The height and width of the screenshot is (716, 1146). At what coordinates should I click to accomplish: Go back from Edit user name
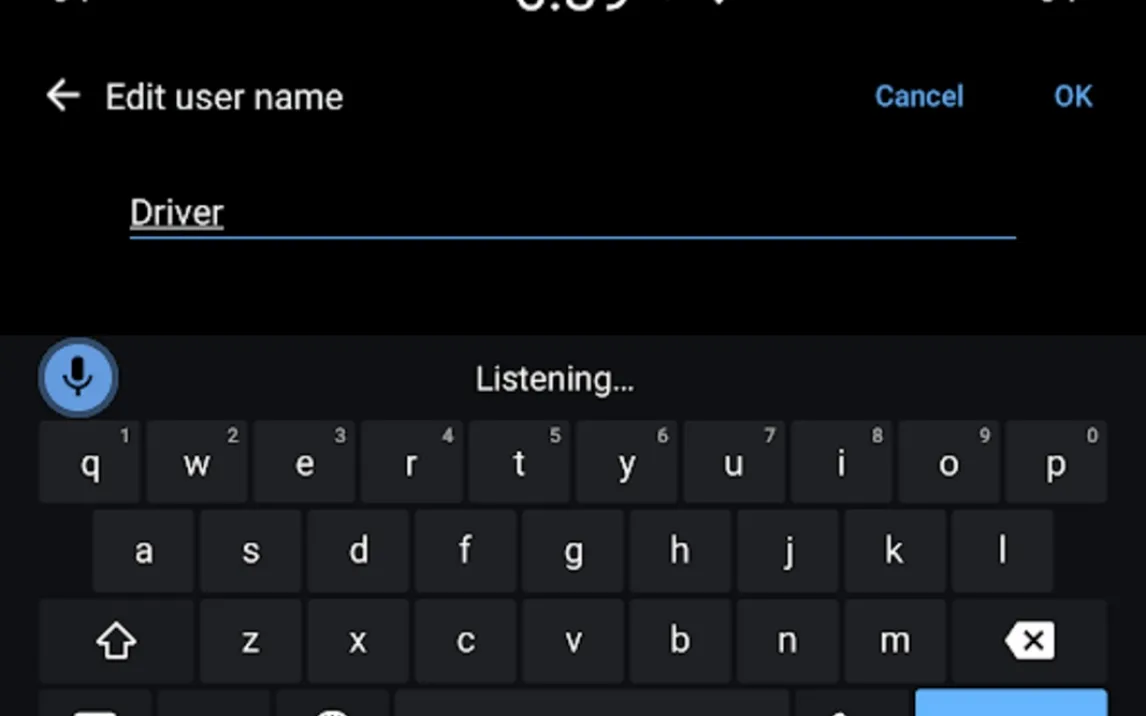(x=63, y=96)
